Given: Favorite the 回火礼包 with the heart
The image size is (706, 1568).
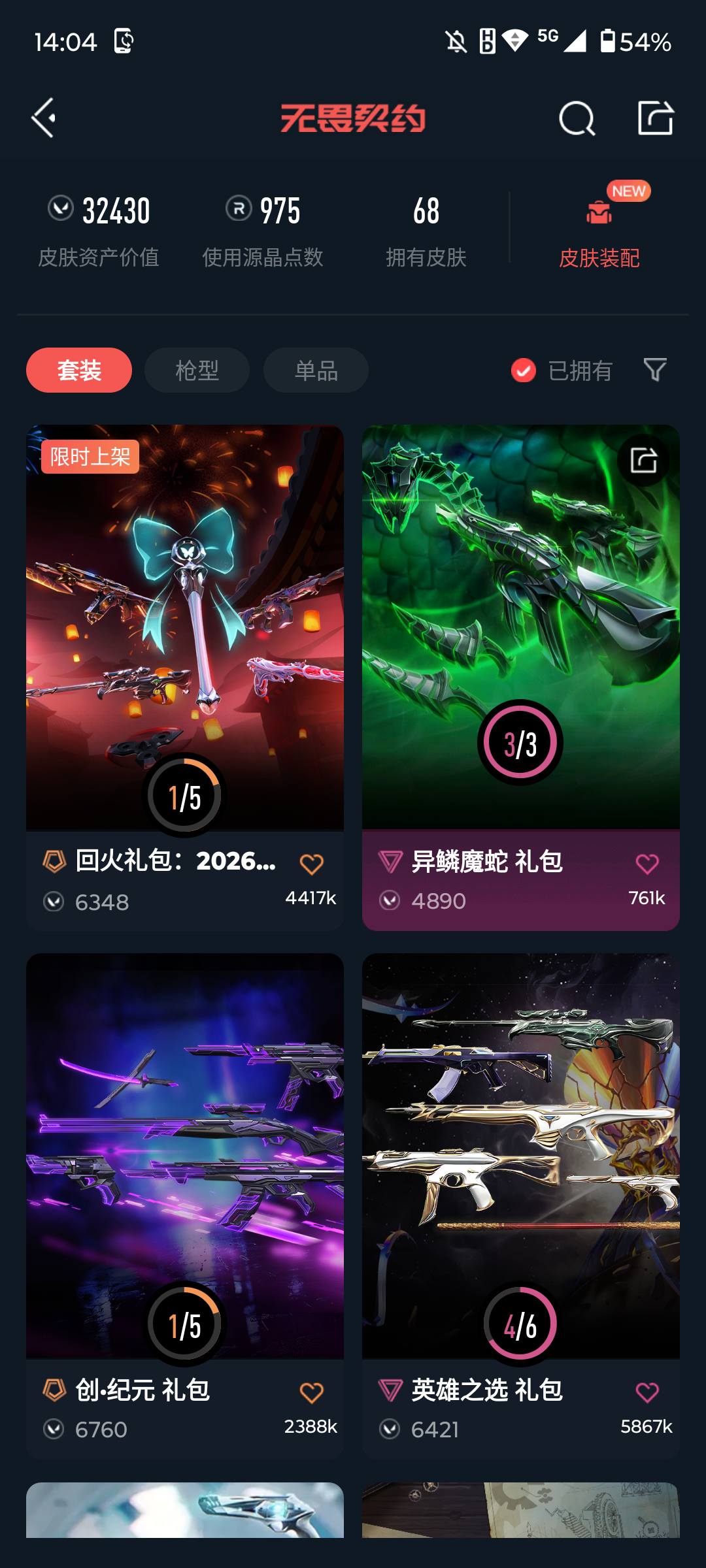Looking at the screenshot, I should pos(312,862).
